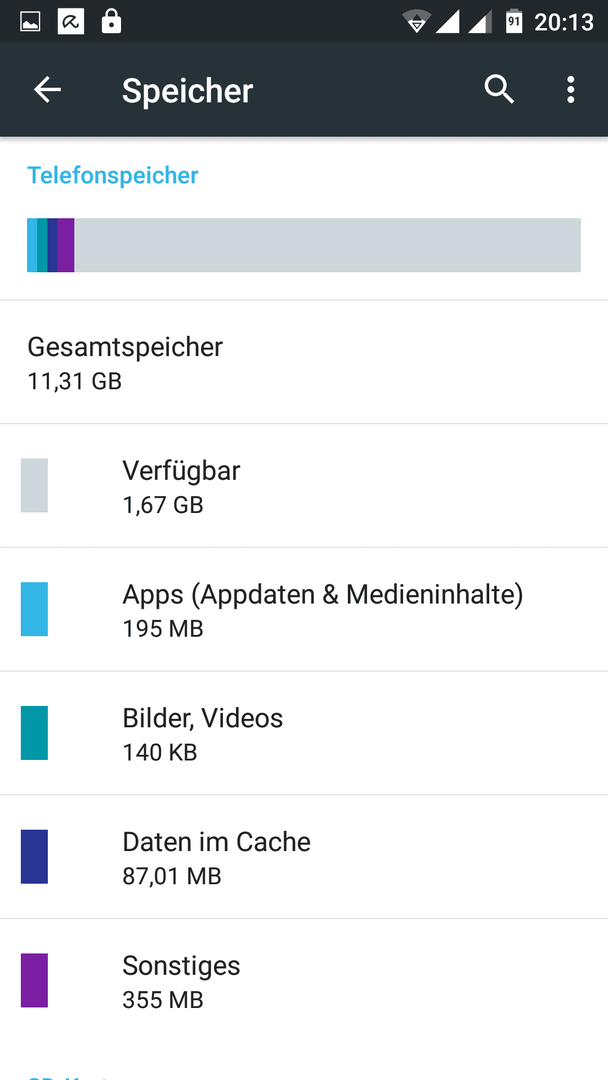The image size is (608, 1080).
Task: Open search in storage settings
Action: pyautogui.click(x=499, y=90)
